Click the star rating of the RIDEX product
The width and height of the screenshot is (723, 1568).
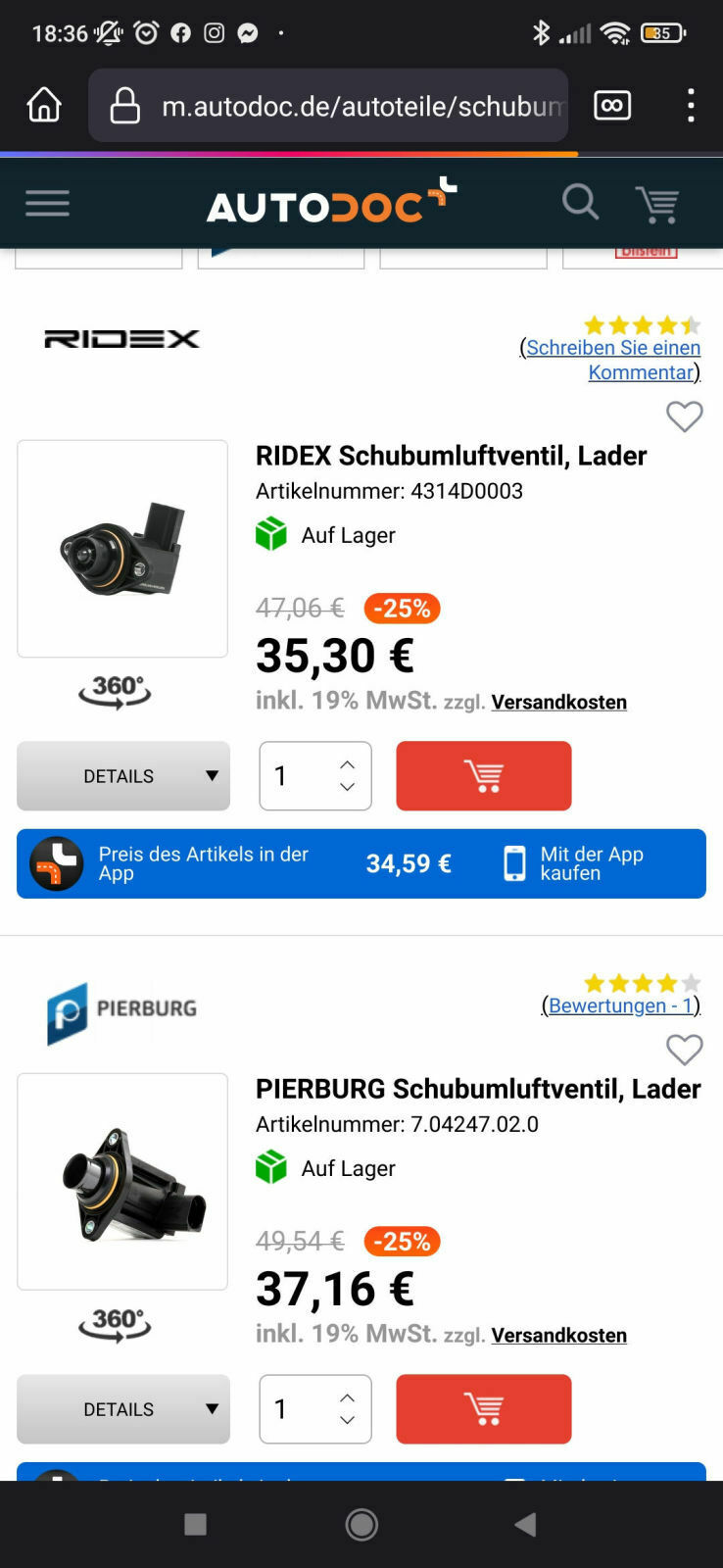(642, 323)
